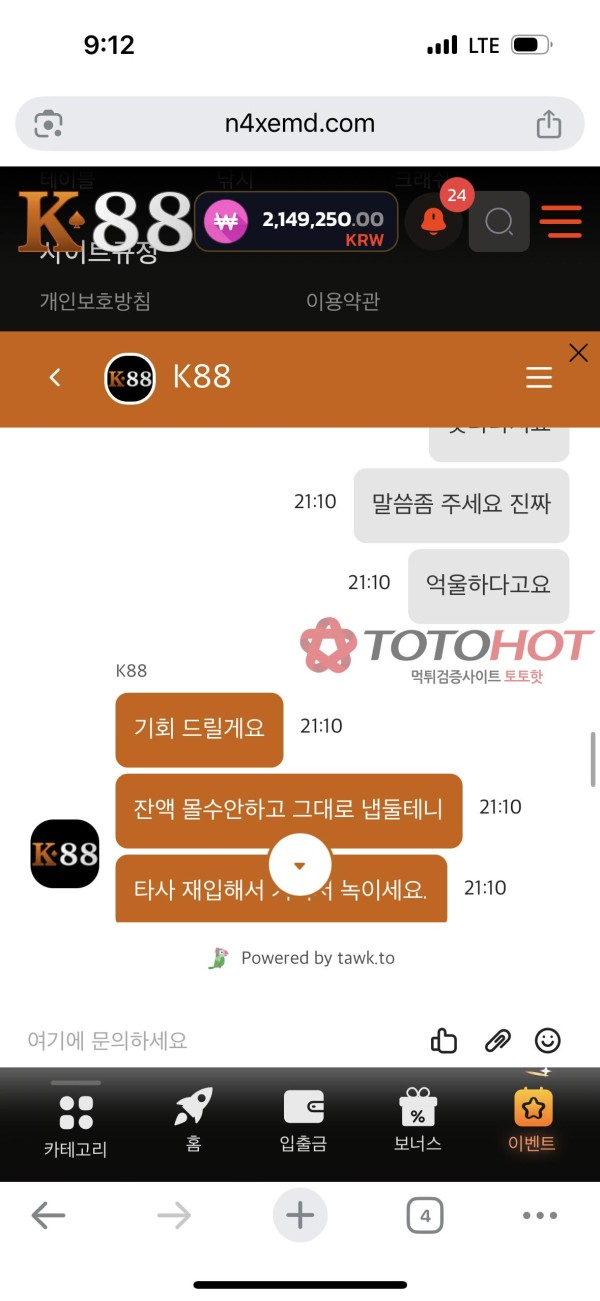Jump to latest message with down arrow
600x1301 pixels.
(299, 864)
